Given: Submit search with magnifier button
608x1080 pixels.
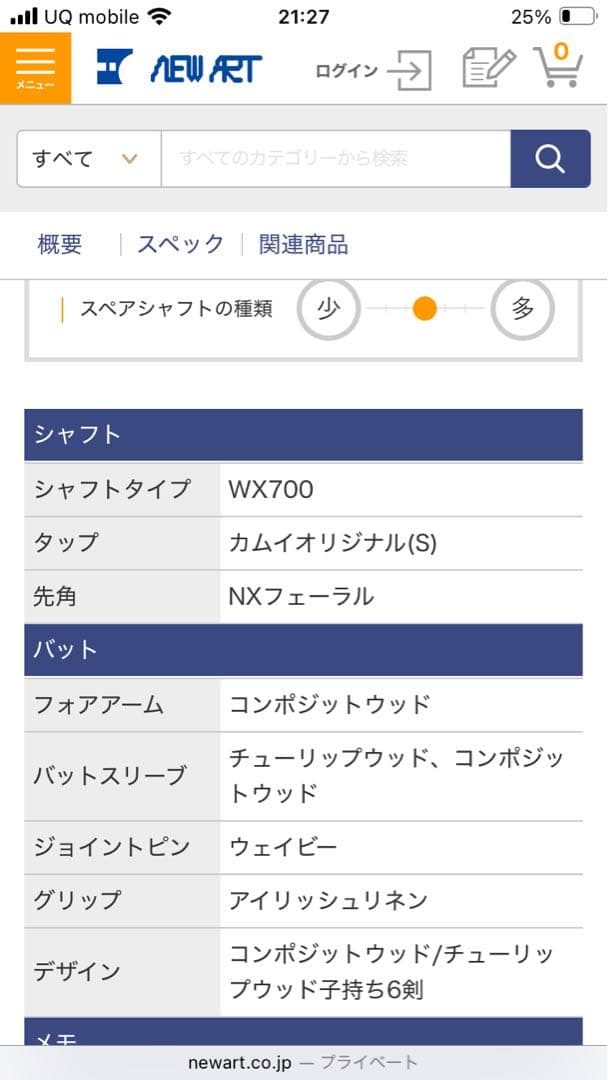Looking at the screenshot, I should click(550, 158).
